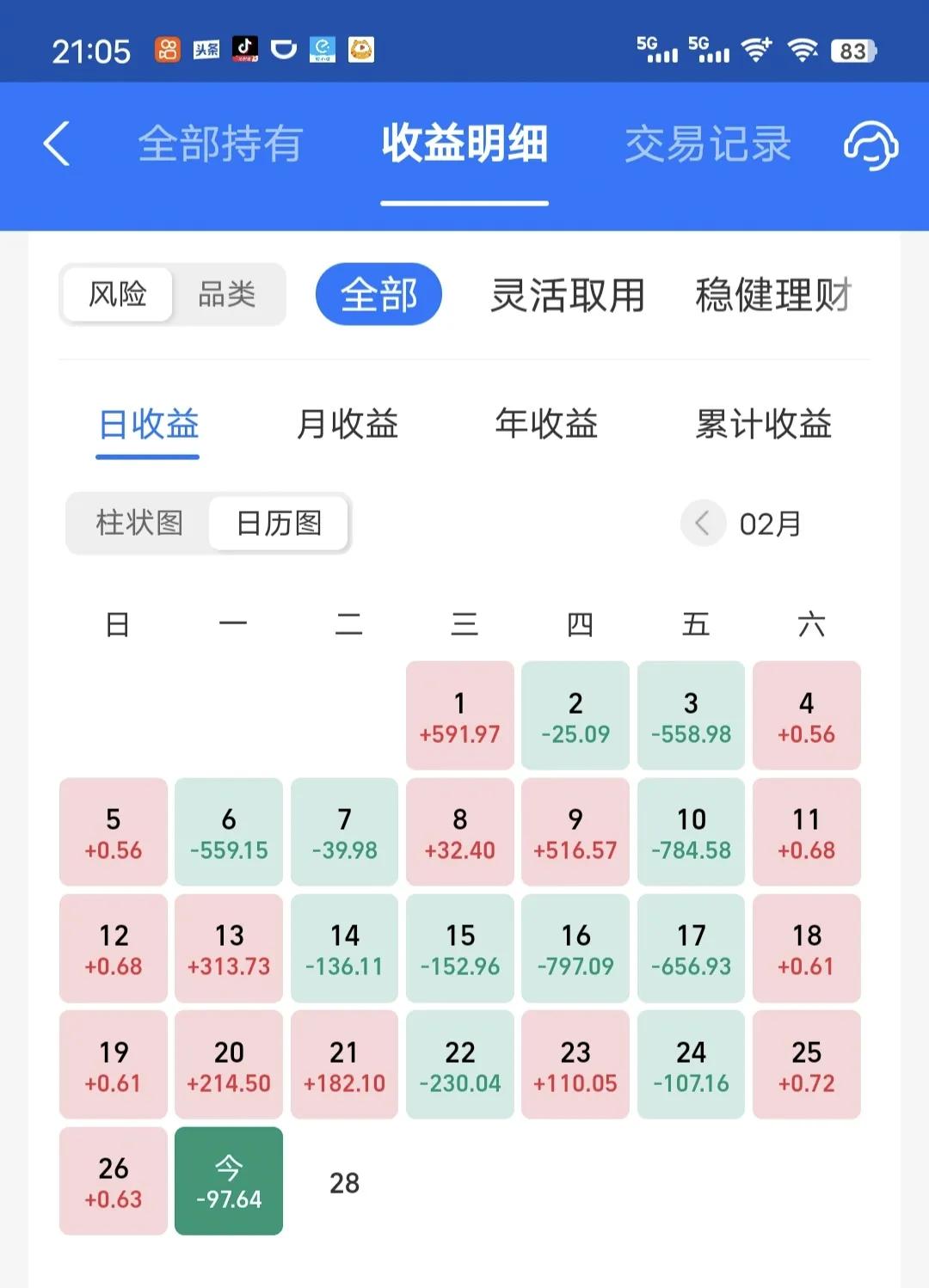Go back using the top-left arrow

click(57, 144)
